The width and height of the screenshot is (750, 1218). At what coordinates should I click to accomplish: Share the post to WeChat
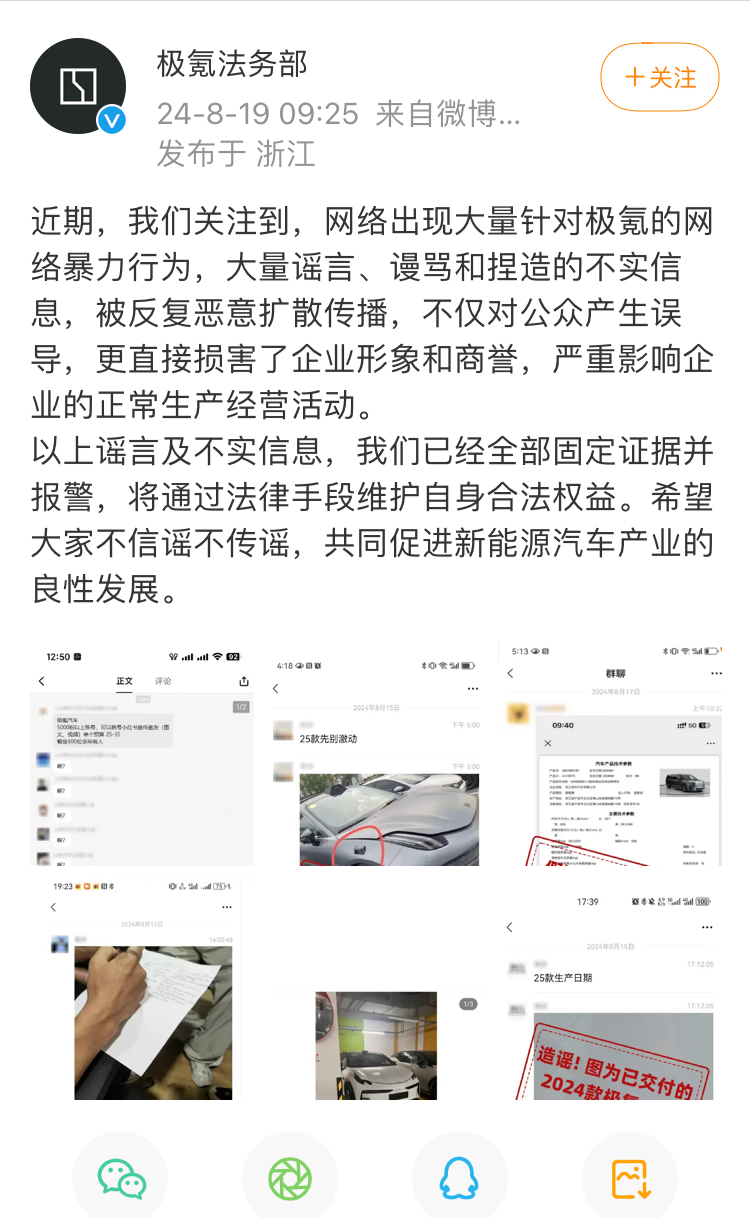pyautogui.click(x=121, y=1178)
